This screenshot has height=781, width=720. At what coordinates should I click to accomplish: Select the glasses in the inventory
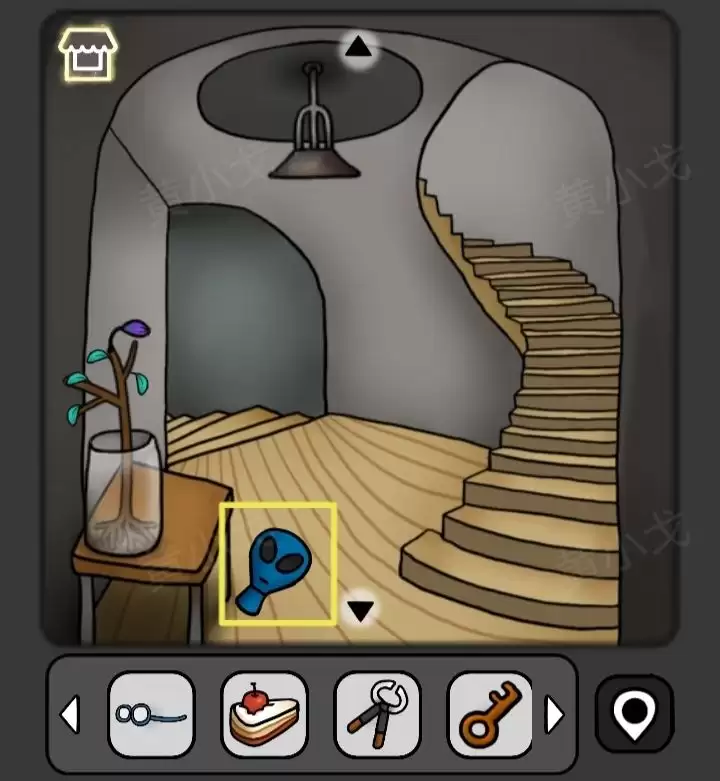coord(150,714)
